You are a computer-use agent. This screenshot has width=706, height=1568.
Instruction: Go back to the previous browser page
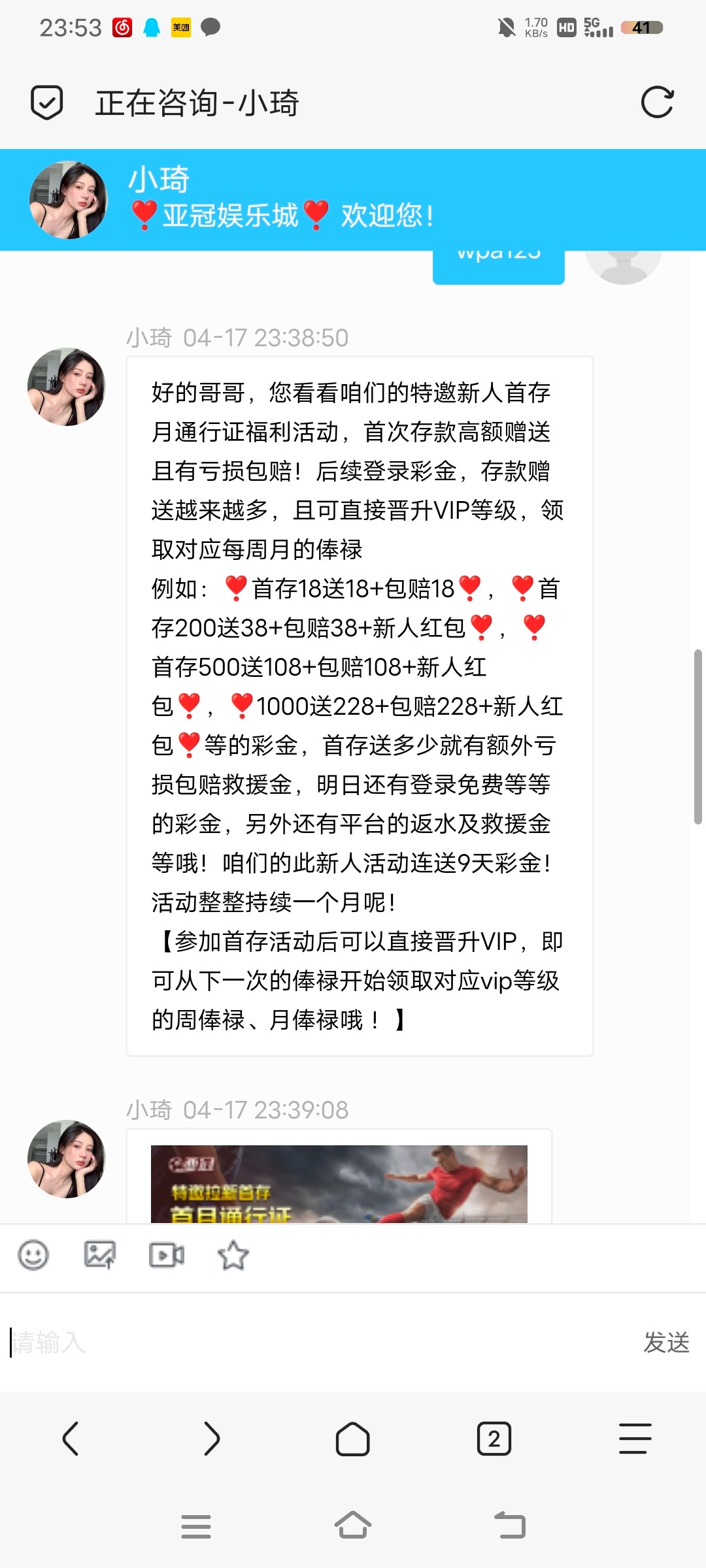click(x=71, y=1439)
